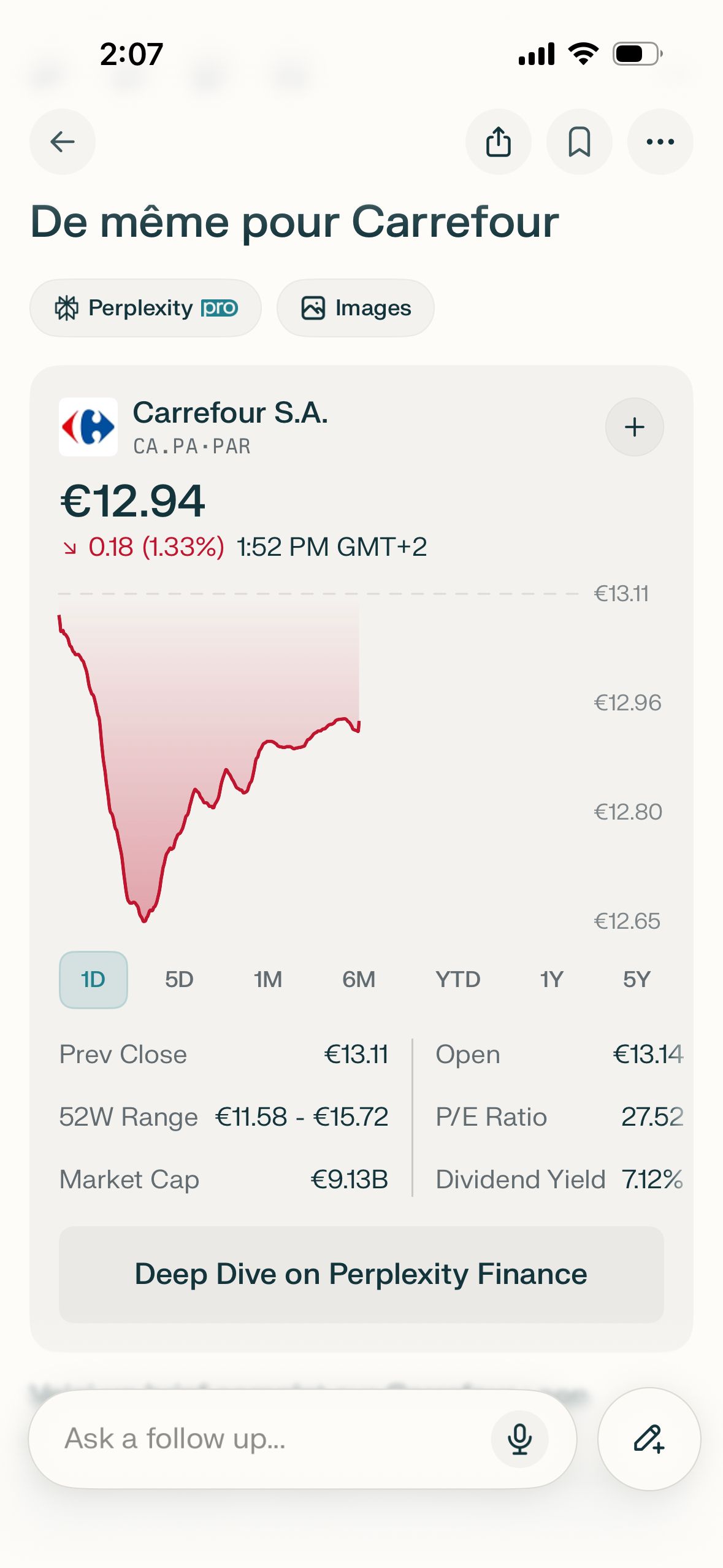This screenshot has height=1568, width=723.
Task: Bookmark this thread
Action: 579,142
